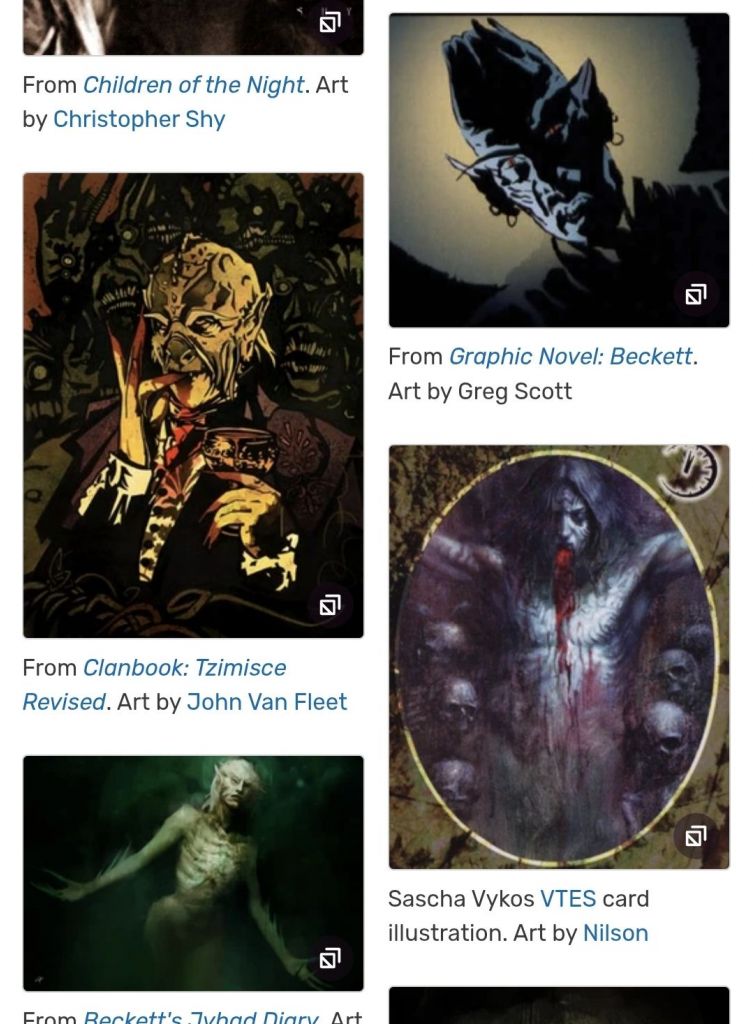The width and height of the screenshot is (753, 1024).
Task: Expand the Beckett's Jyhad Diary image
Action: click(x=329, y=959)
